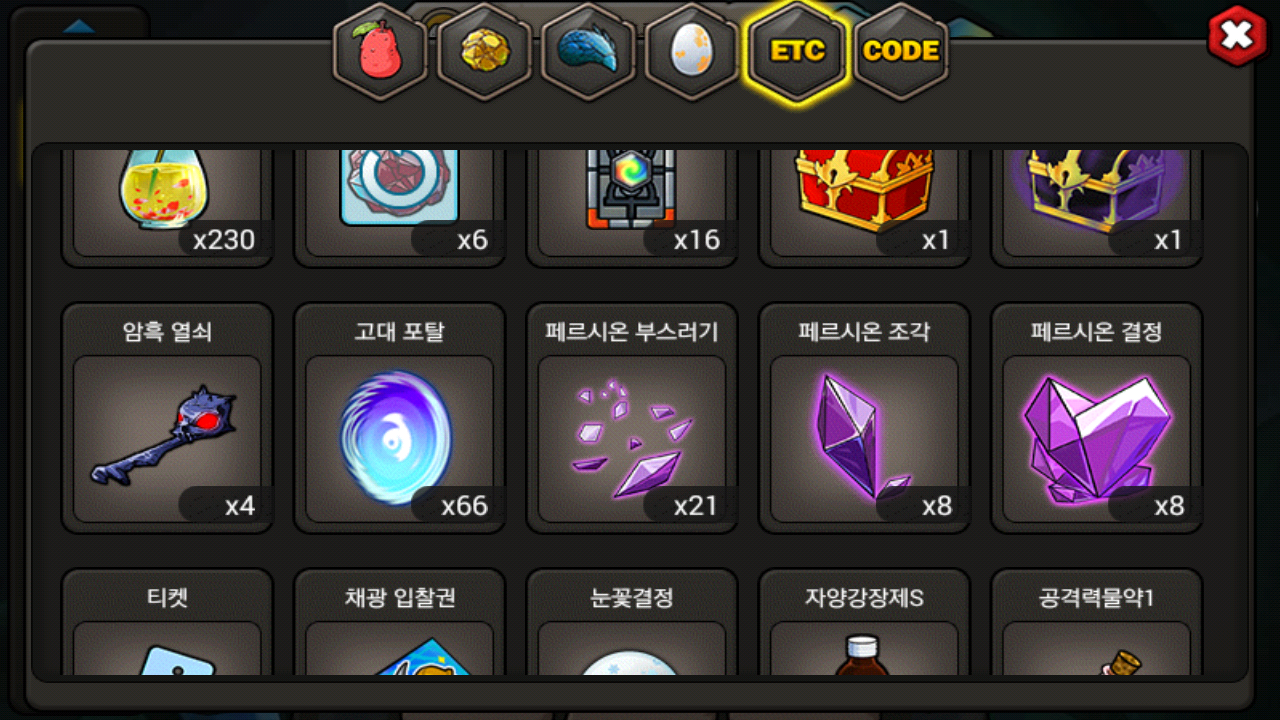Select the 고대 포탈 item

click(399, 418)
